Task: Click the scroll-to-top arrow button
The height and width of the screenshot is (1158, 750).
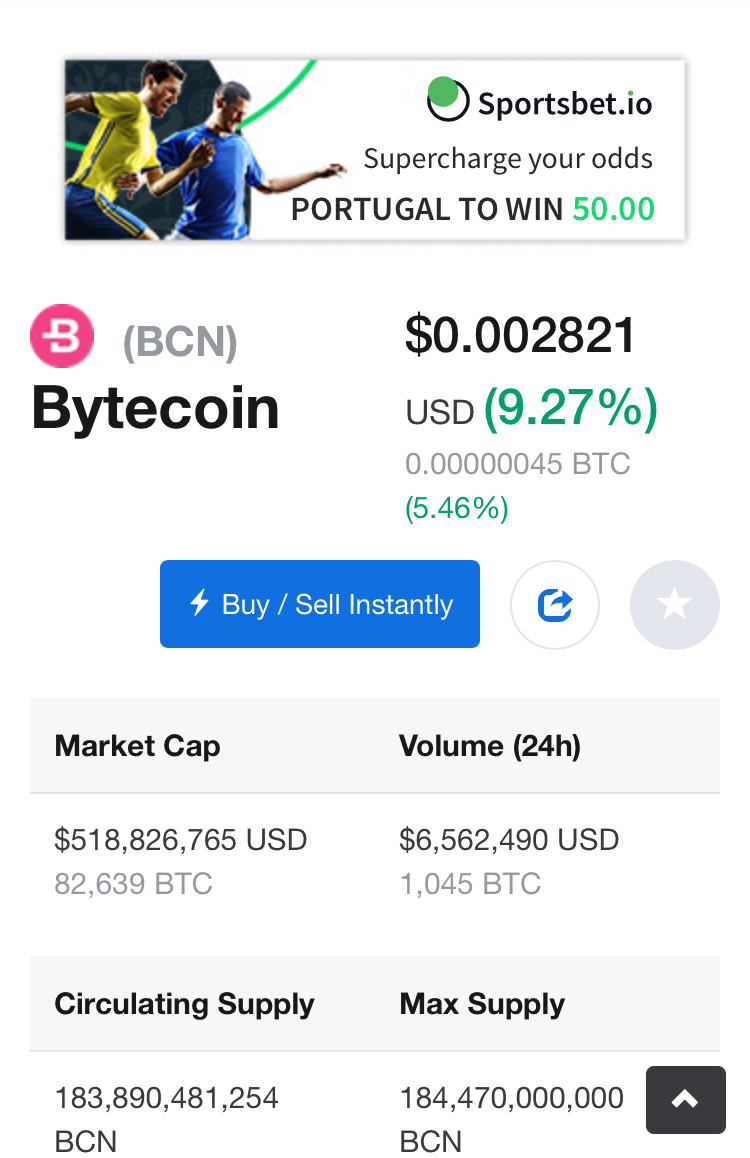Action: pos(686,1099)
